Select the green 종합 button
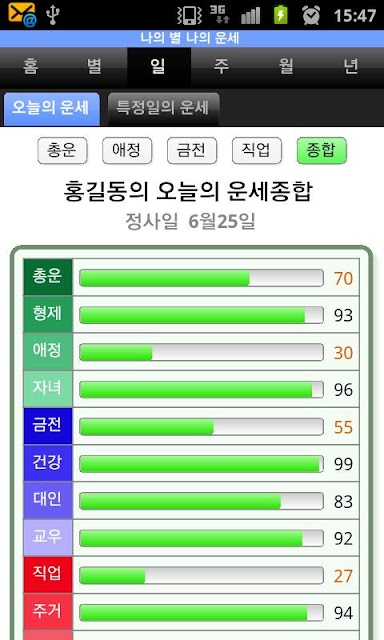The width and height of the screenshot is (384, 640). pyautogui.click(x=322, y=151)
